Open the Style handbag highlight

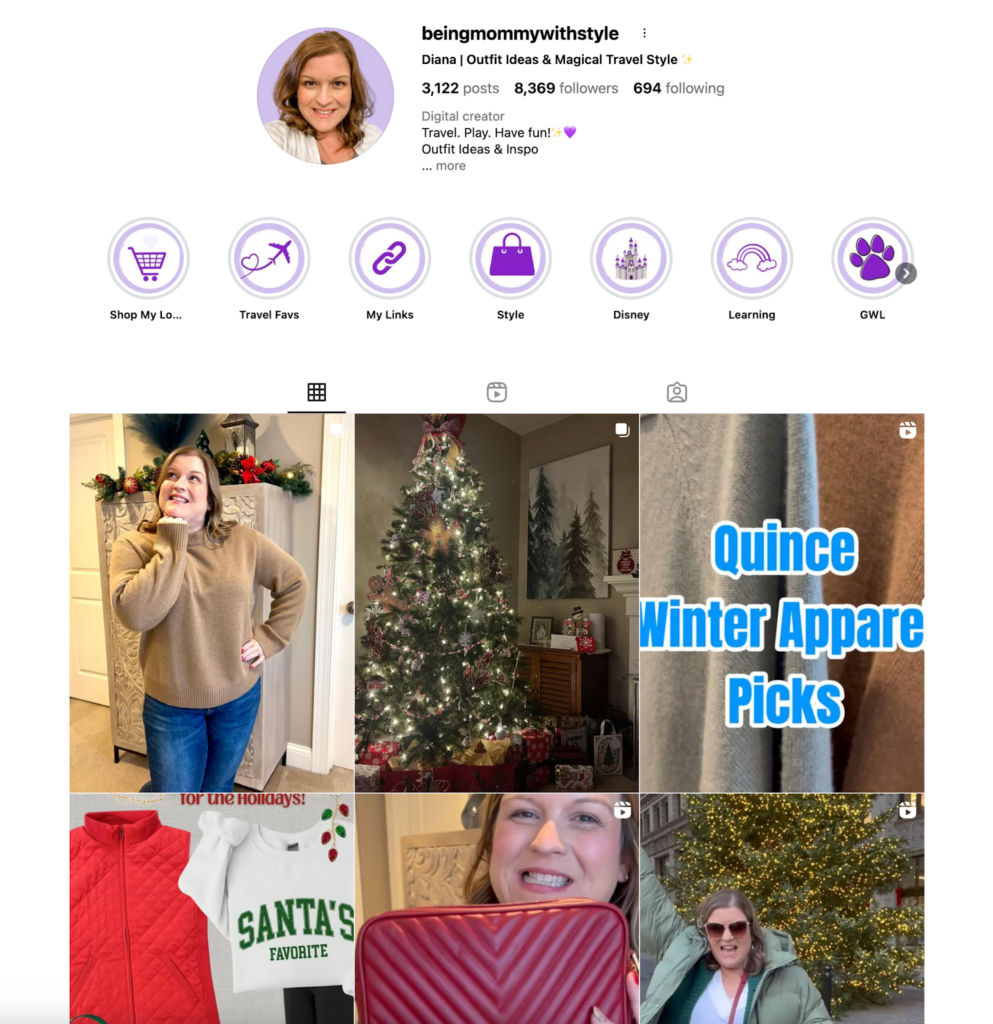click(510, 257)
